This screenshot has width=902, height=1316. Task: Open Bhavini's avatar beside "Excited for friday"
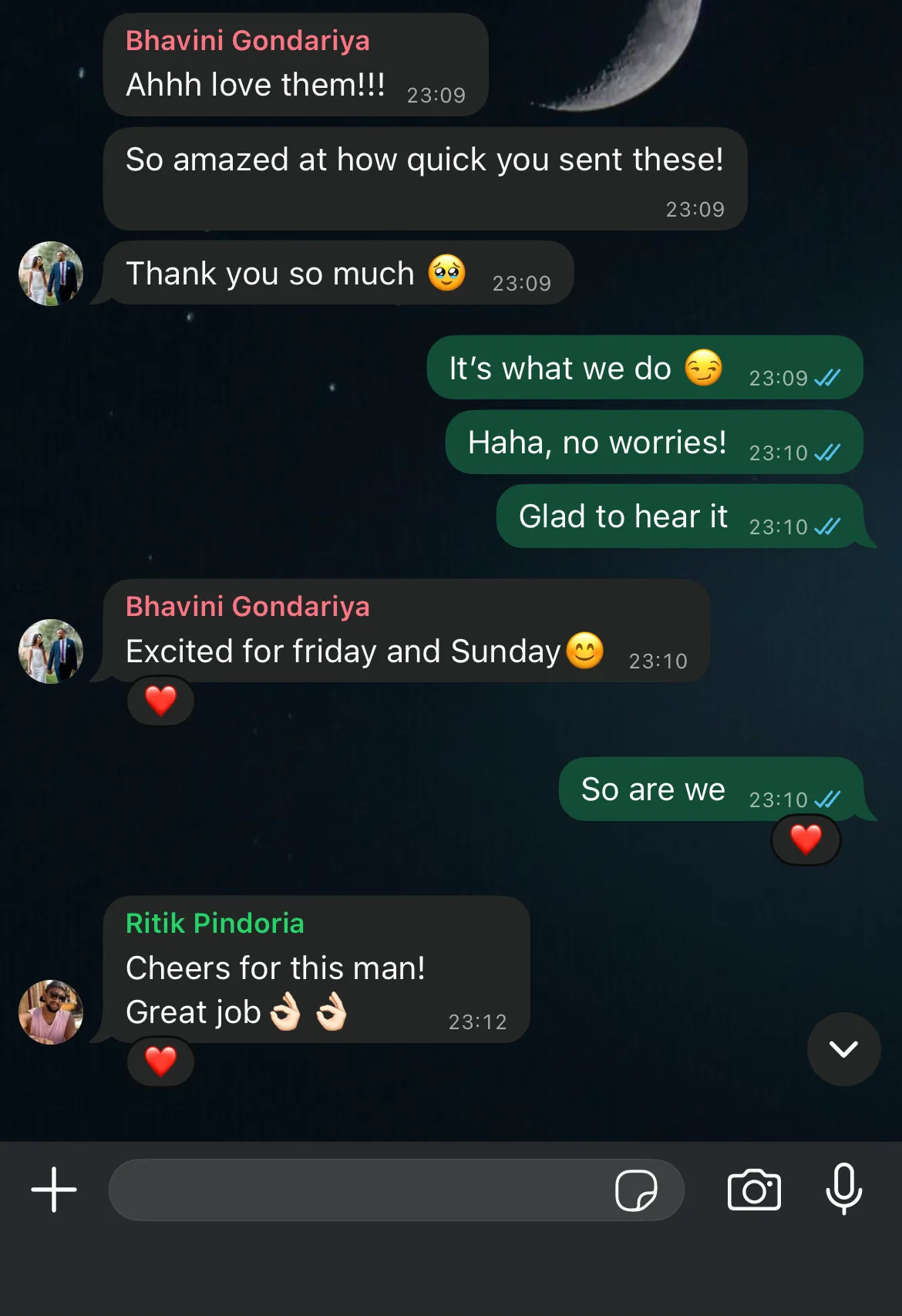pos(51,651)
